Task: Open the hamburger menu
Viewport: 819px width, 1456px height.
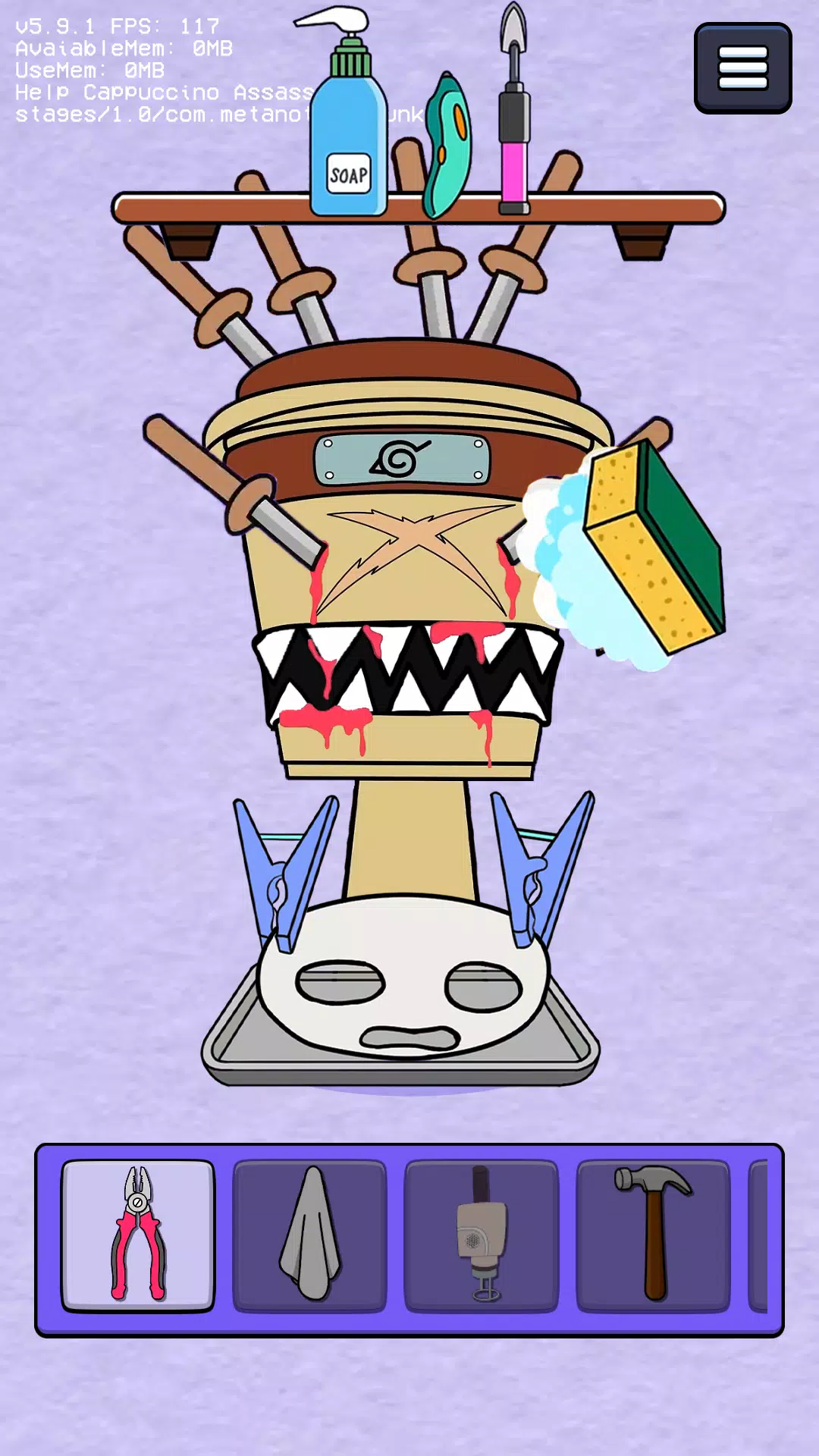Action: [x=742, y=68]
